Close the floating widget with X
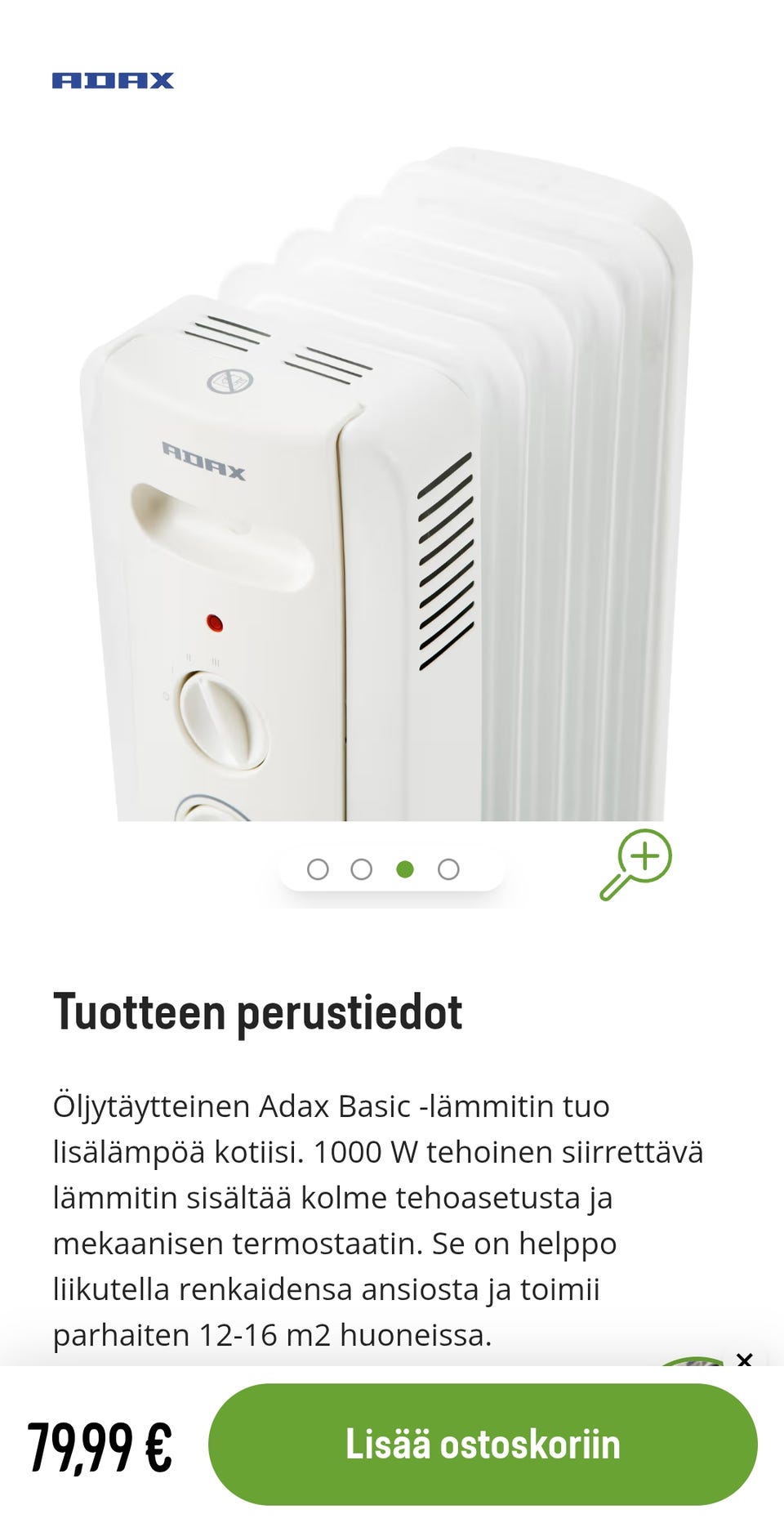 click(744, 1360)
